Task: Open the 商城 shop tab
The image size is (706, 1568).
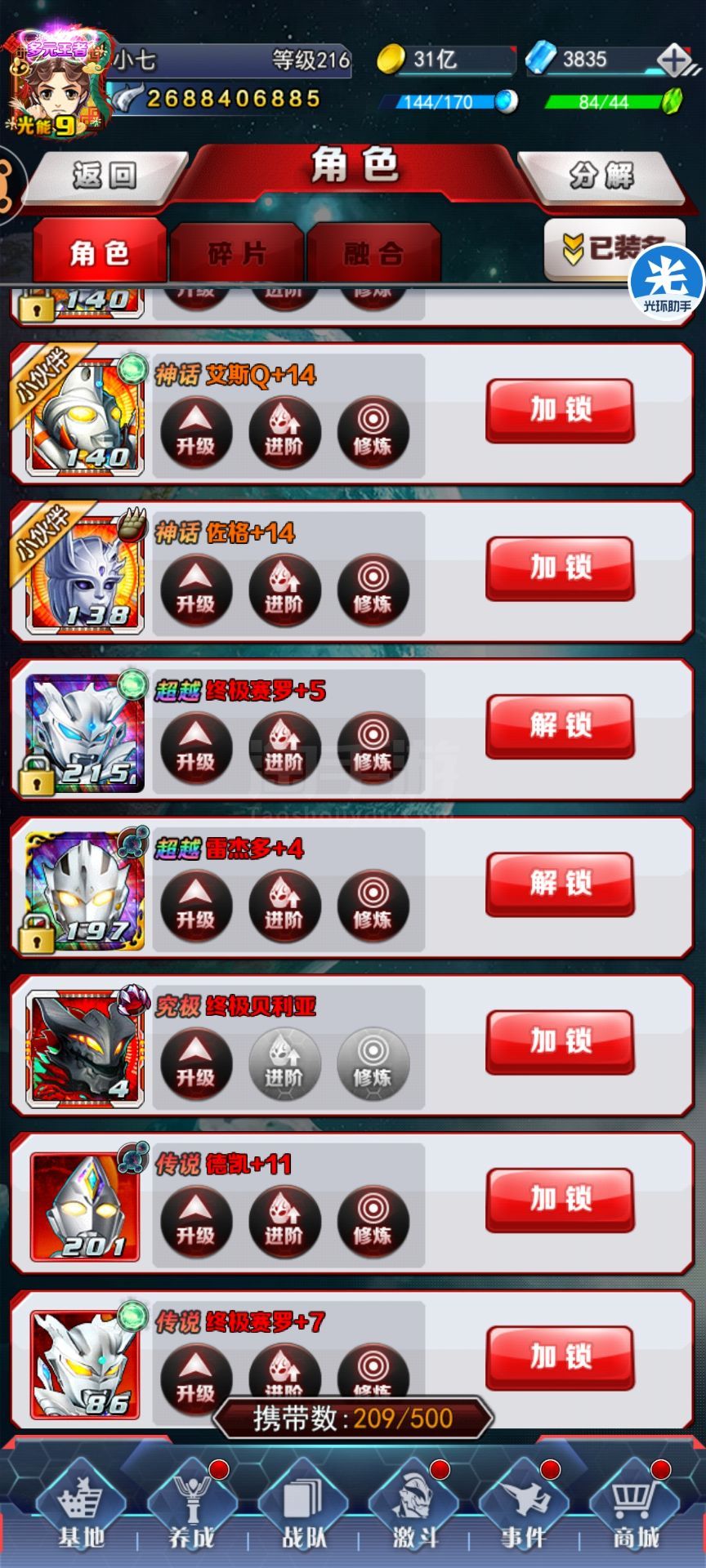Action: point(634,1511)
